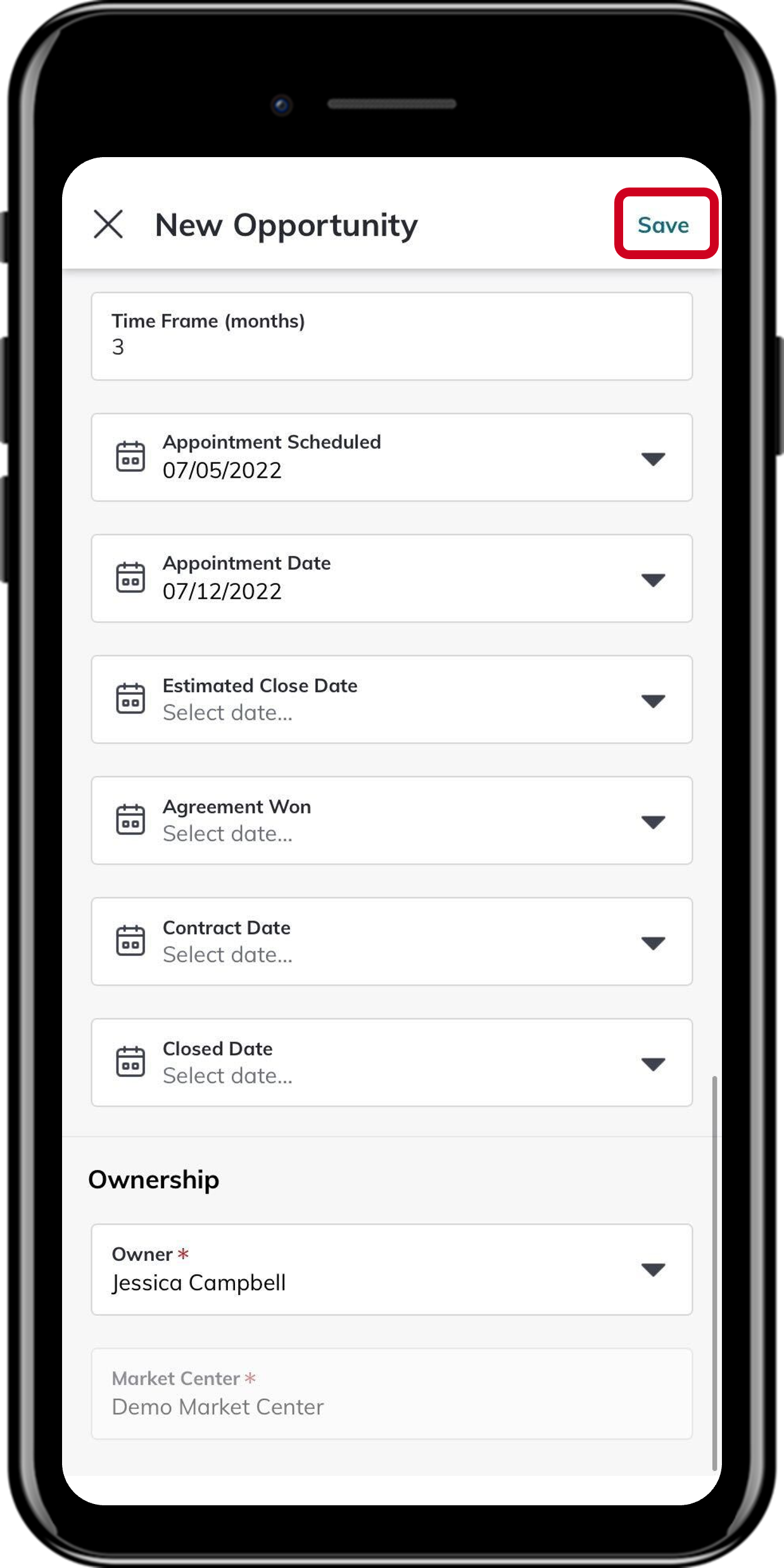Viewport: 784px width, 1568px height.
Task: Change the Appointment Scheduled date
Action: (391, 457)
